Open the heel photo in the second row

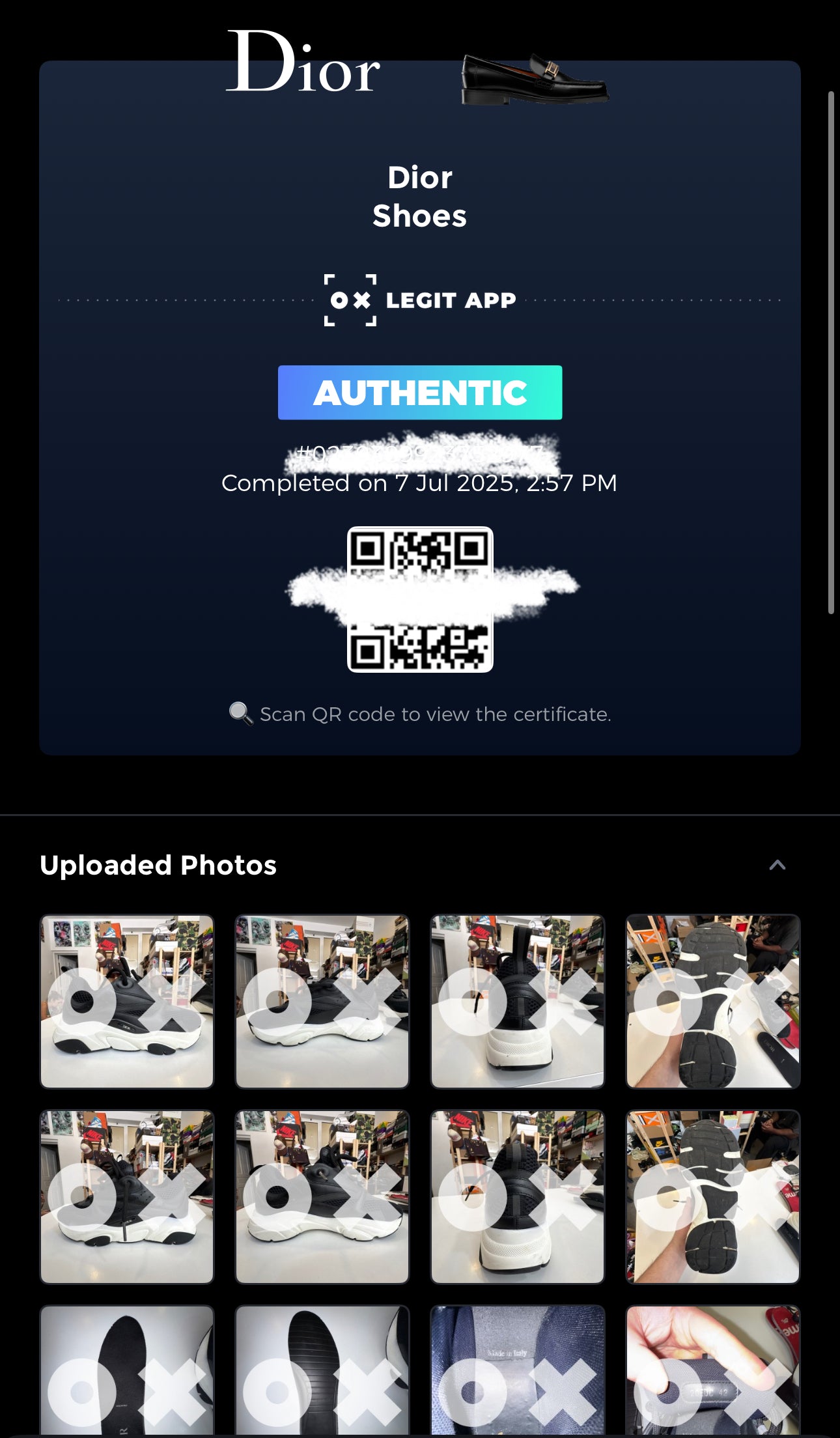point(518,1197)
